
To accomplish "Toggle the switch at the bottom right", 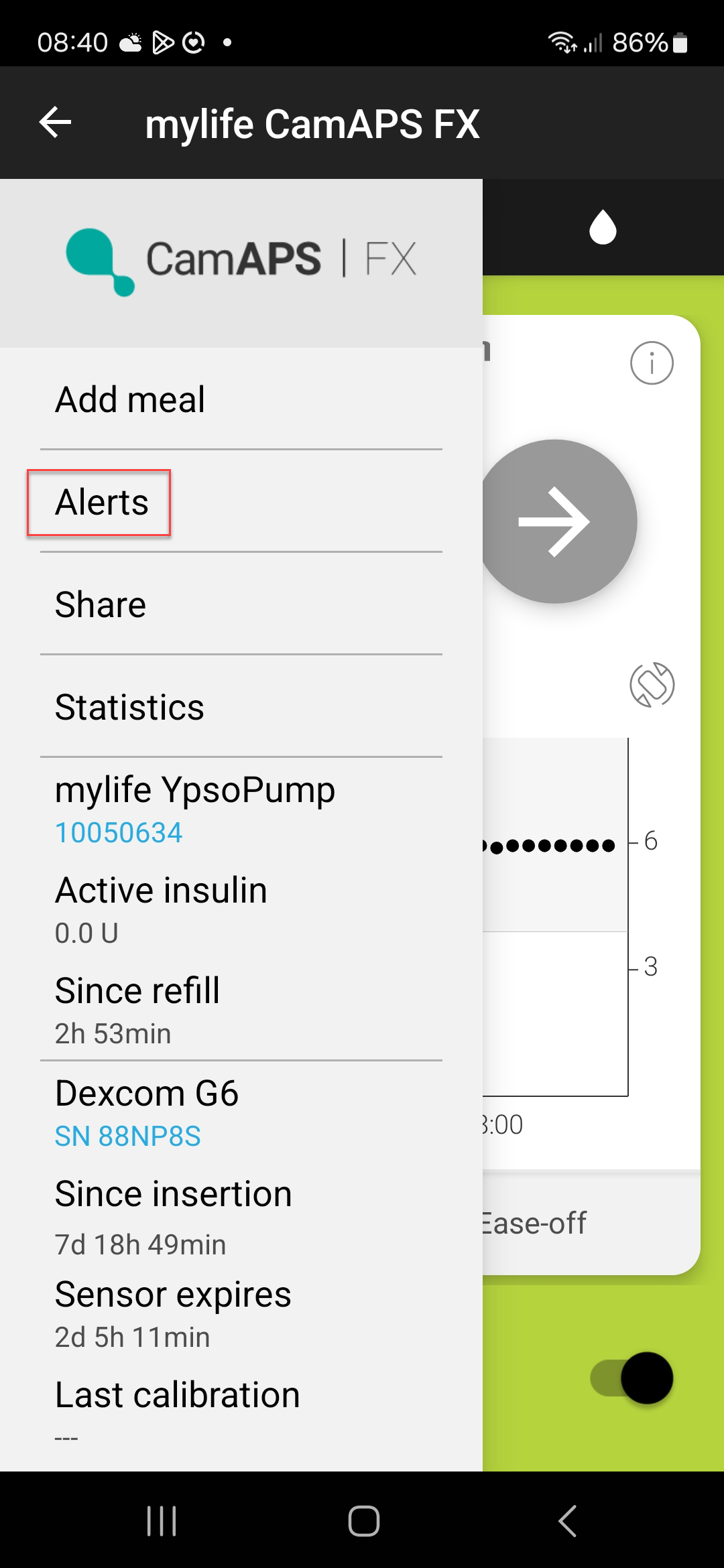I will (x=632, y=1378).
